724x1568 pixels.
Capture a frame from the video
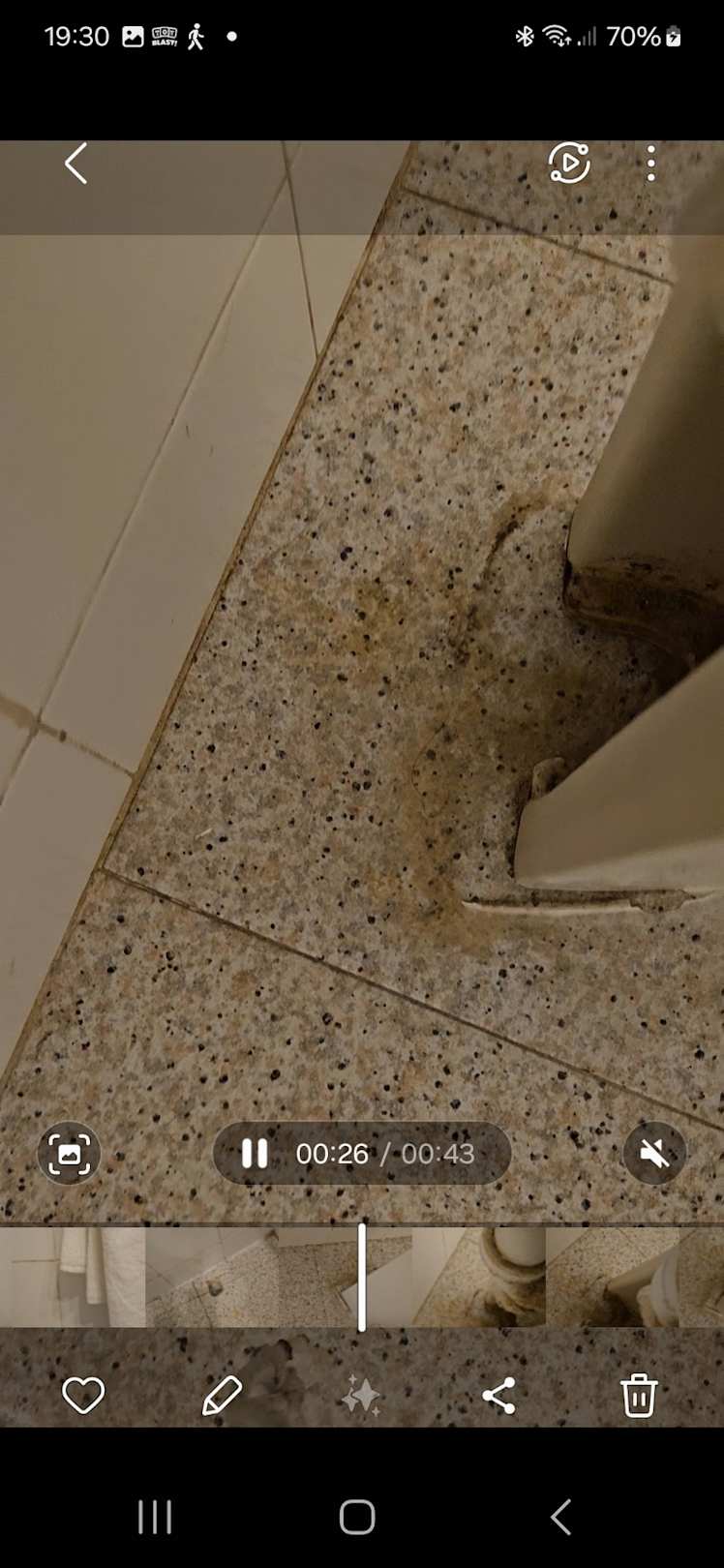pyautogui.click(x=69, y=1154)
